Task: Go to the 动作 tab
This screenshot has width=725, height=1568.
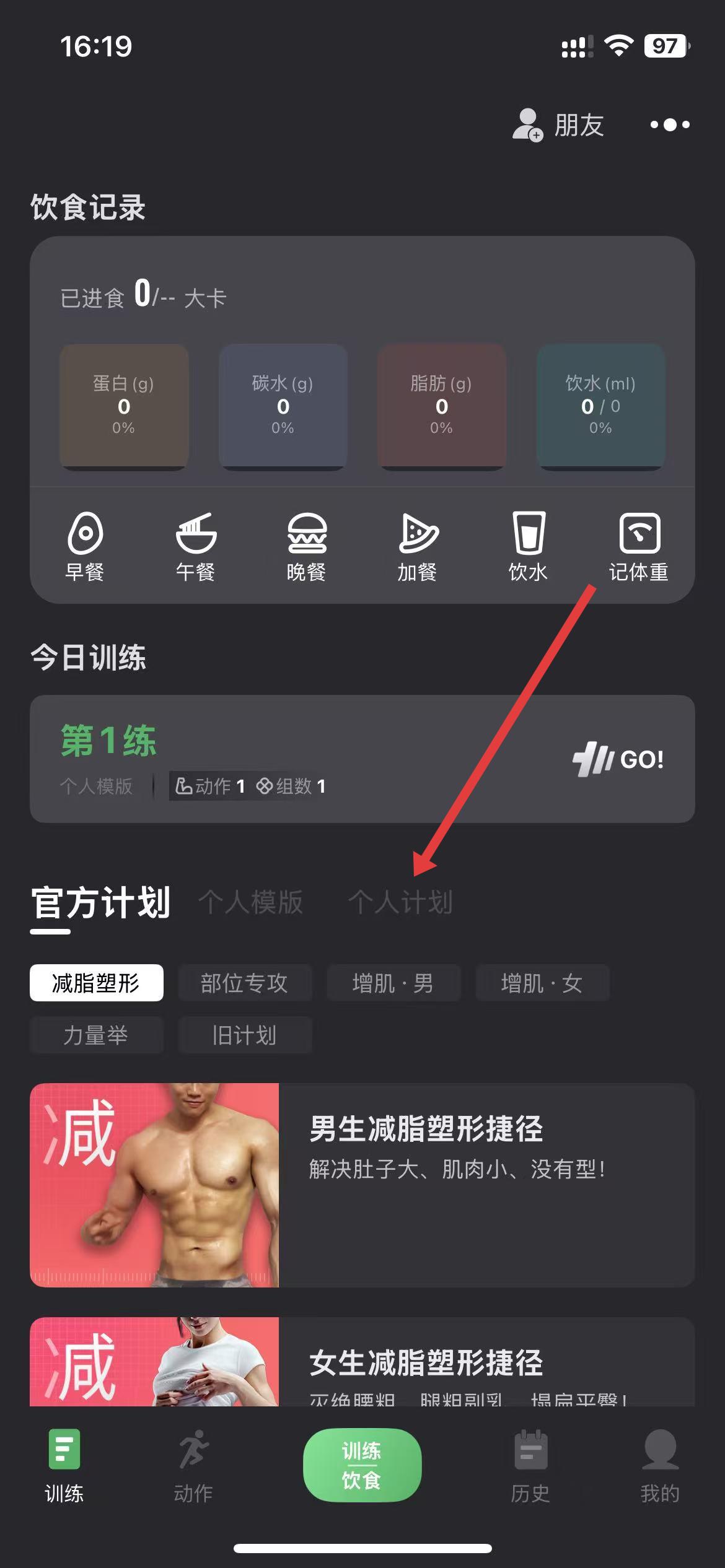Action: point(193,1466)
